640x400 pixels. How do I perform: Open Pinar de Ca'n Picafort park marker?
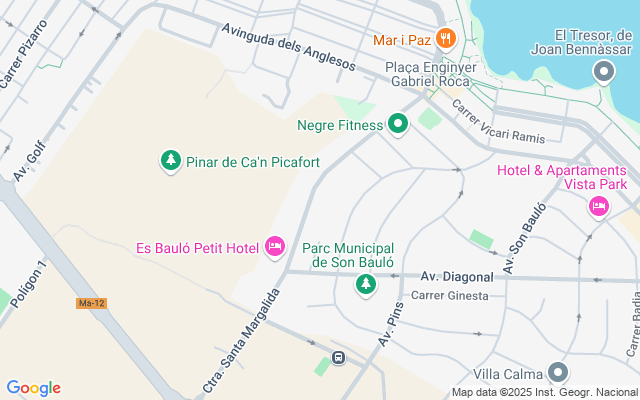(x=171, y=160)
